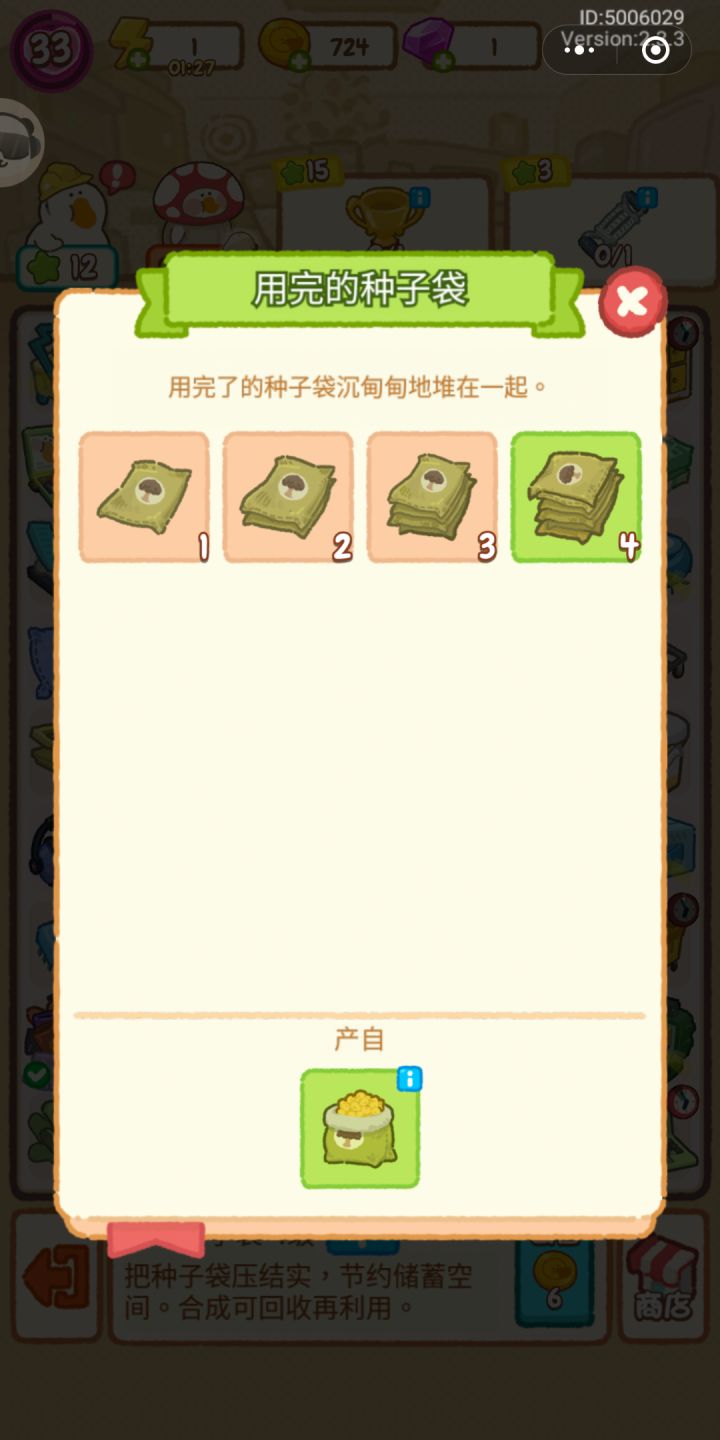Select the level 2 seed bag
The width and height of the screenshot is (720, 1440).
coord(288,495)
